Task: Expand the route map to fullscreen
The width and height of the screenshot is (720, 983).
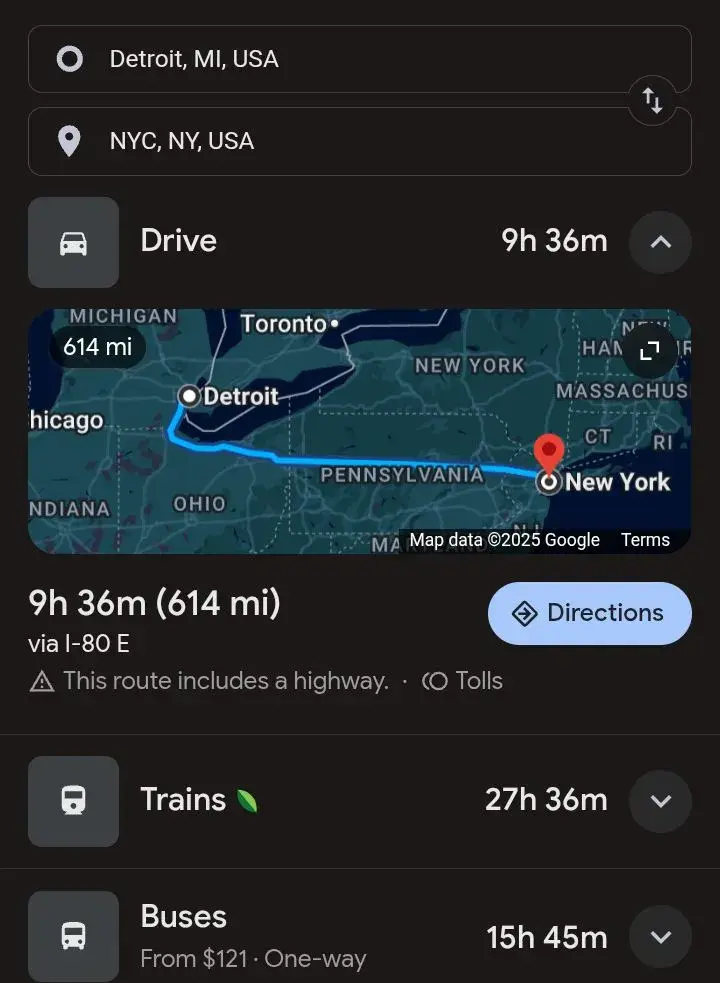Action: coord(650,350)
